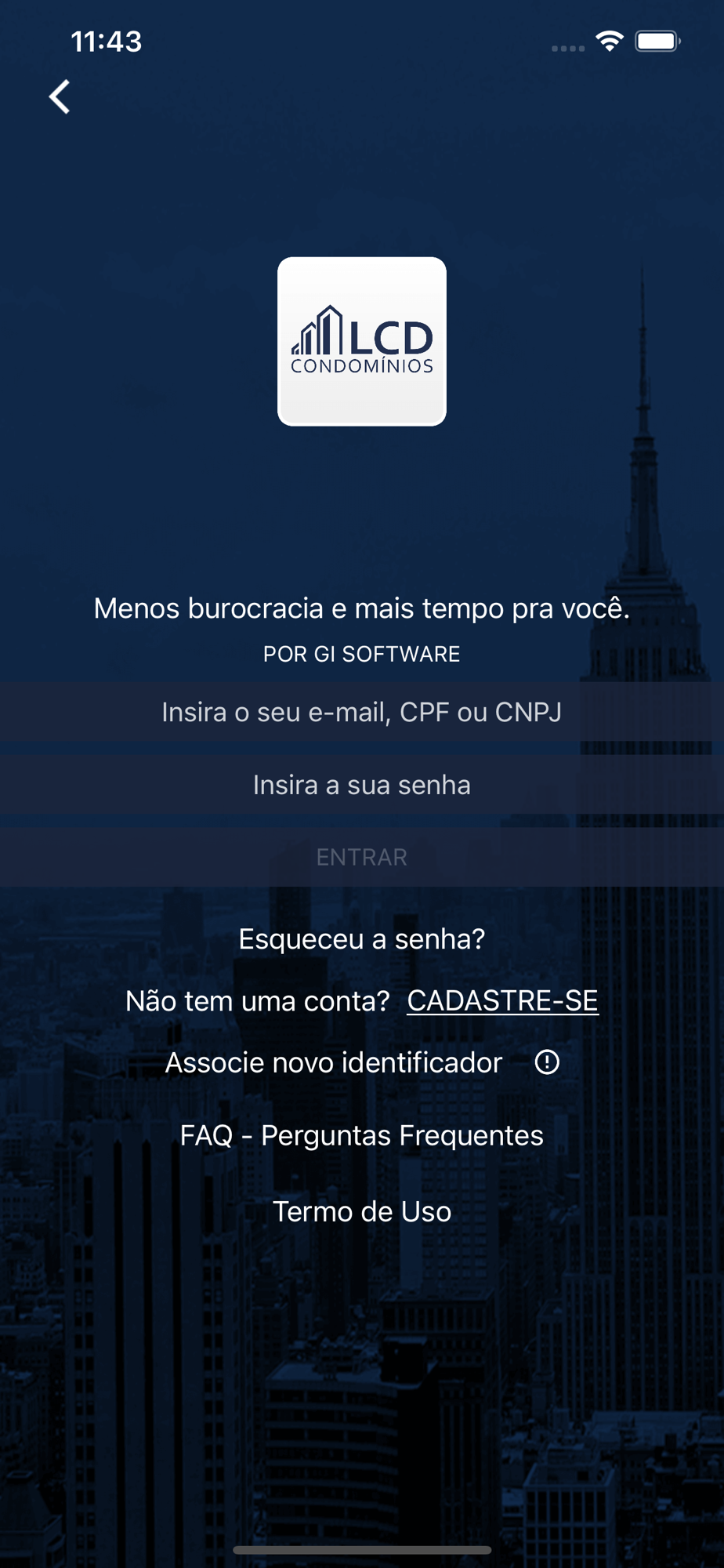View the 'Termo de Uso'
This screenshot has height=1568, width=724.
coord(362,1211)
